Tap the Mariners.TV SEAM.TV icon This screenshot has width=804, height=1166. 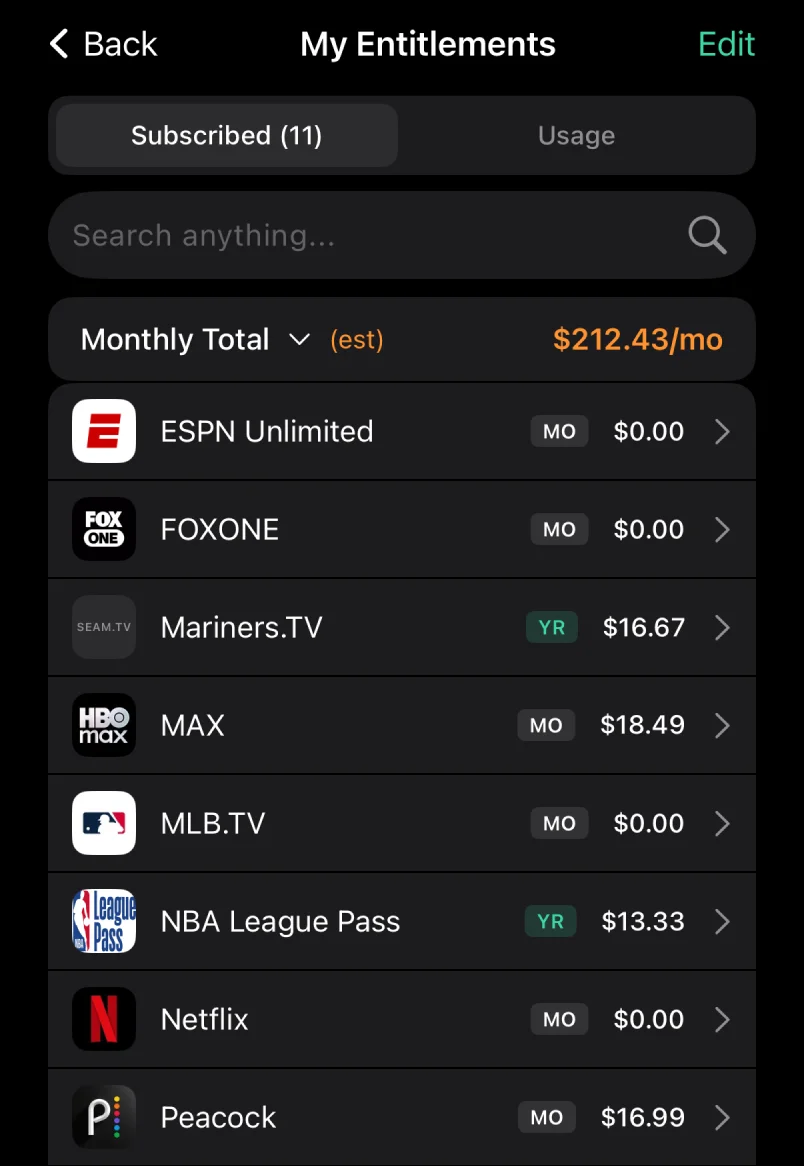click(x=103, y=627)
